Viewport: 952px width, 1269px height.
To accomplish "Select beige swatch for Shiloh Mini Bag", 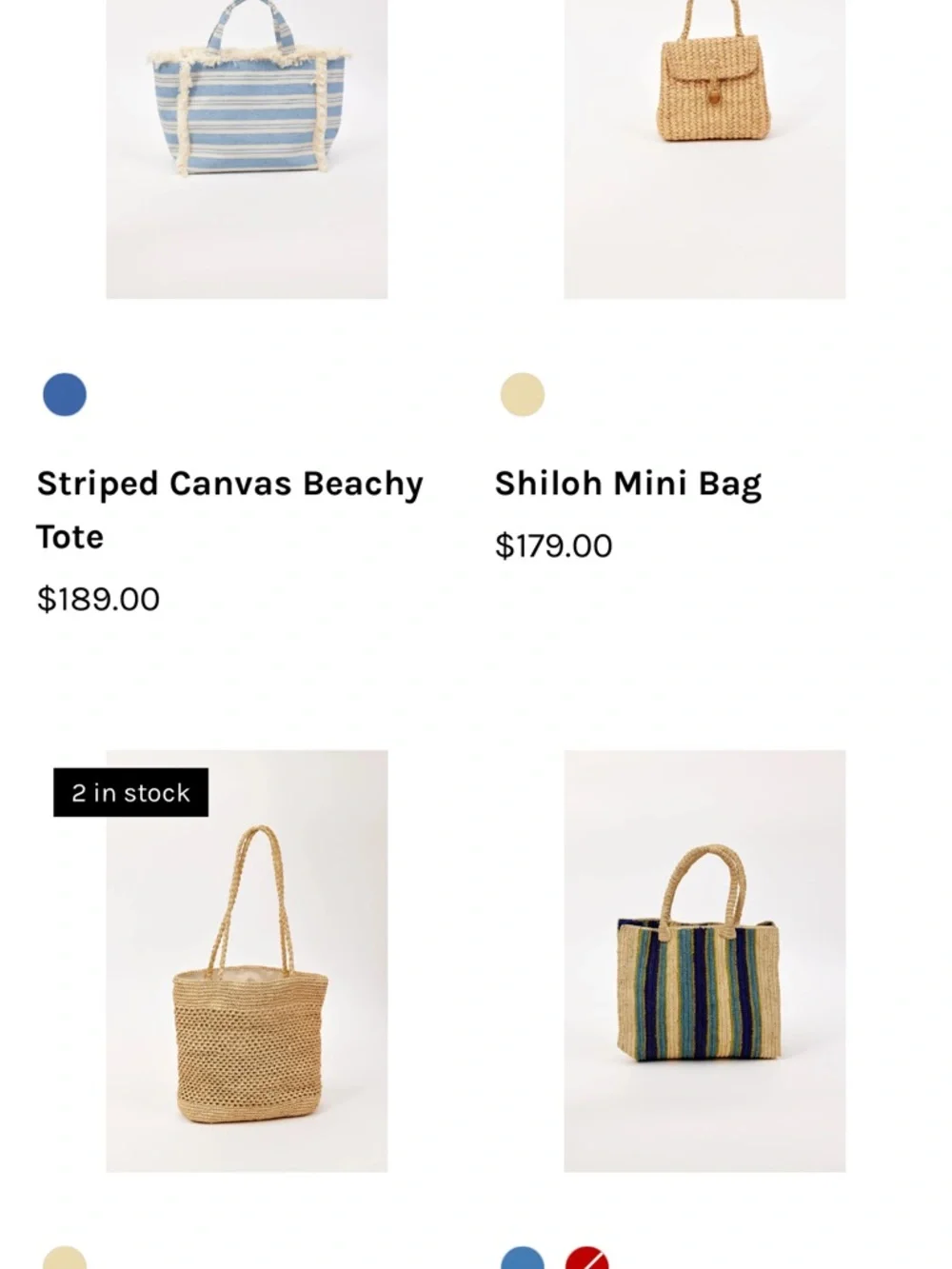I will 523,394.
